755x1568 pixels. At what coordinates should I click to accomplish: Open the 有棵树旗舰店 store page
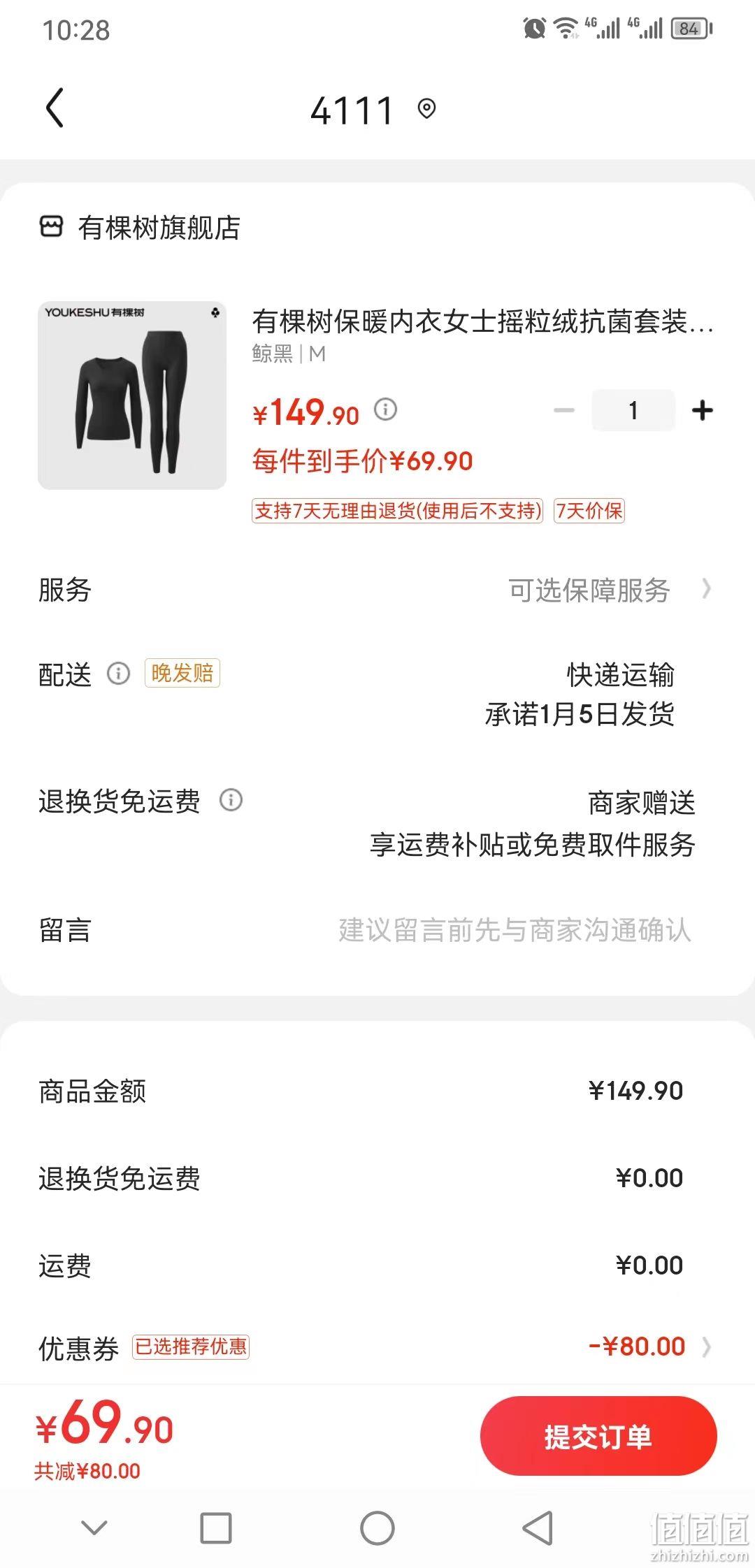(x=140, y=228)
